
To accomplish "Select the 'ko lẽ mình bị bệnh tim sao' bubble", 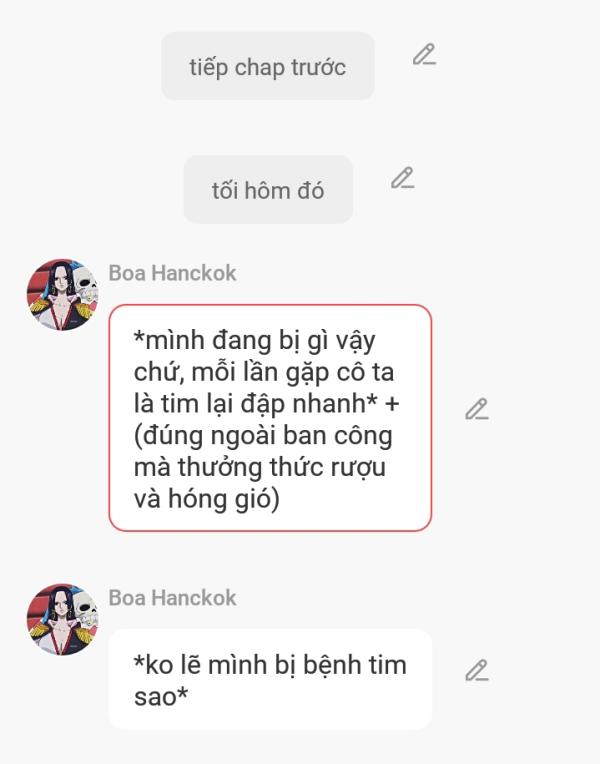I will (269, 679).
